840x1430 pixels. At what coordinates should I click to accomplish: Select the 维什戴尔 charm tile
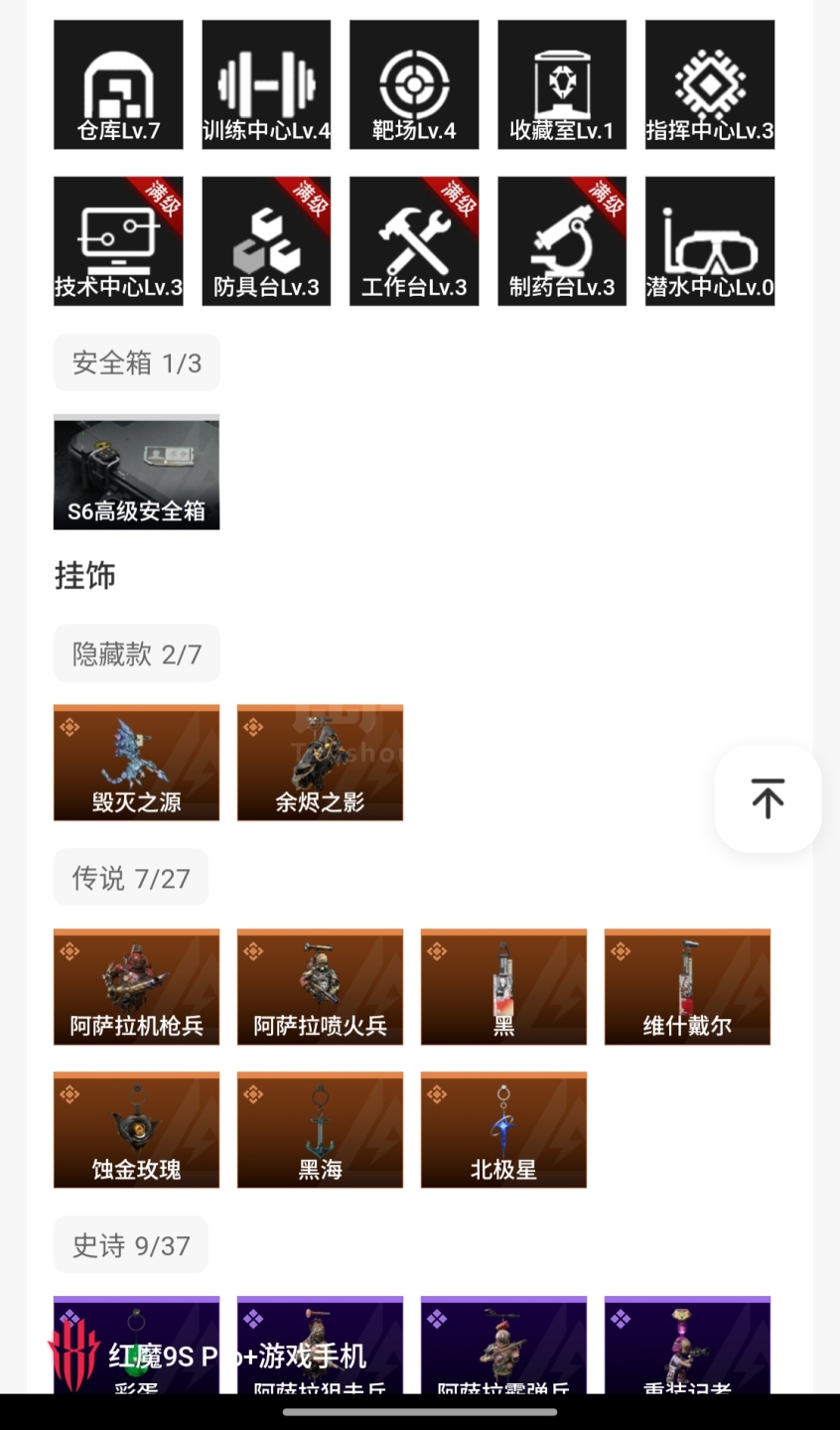[687, 987]
